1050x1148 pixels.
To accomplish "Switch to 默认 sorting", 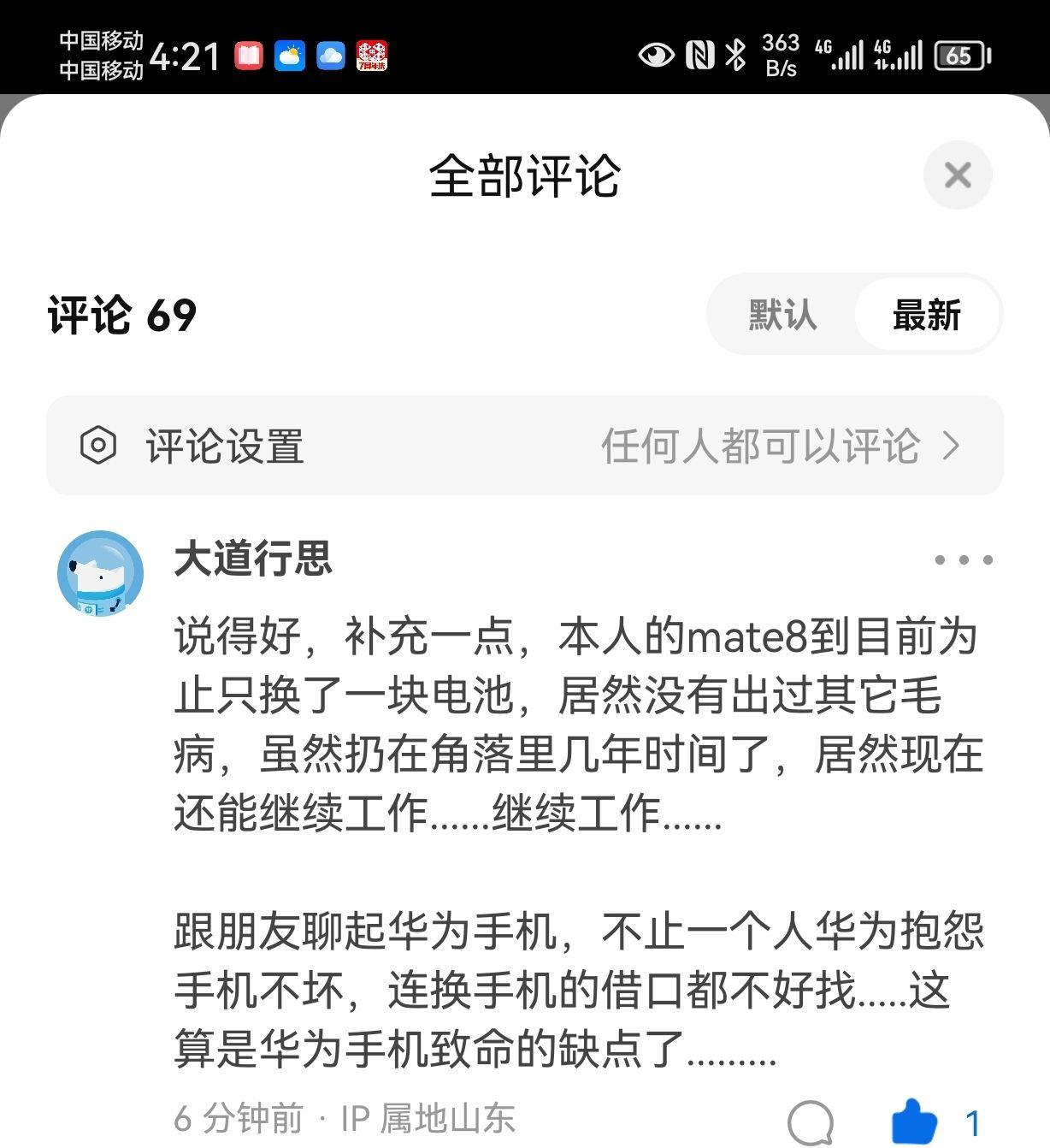I will [x=782, y=315].
